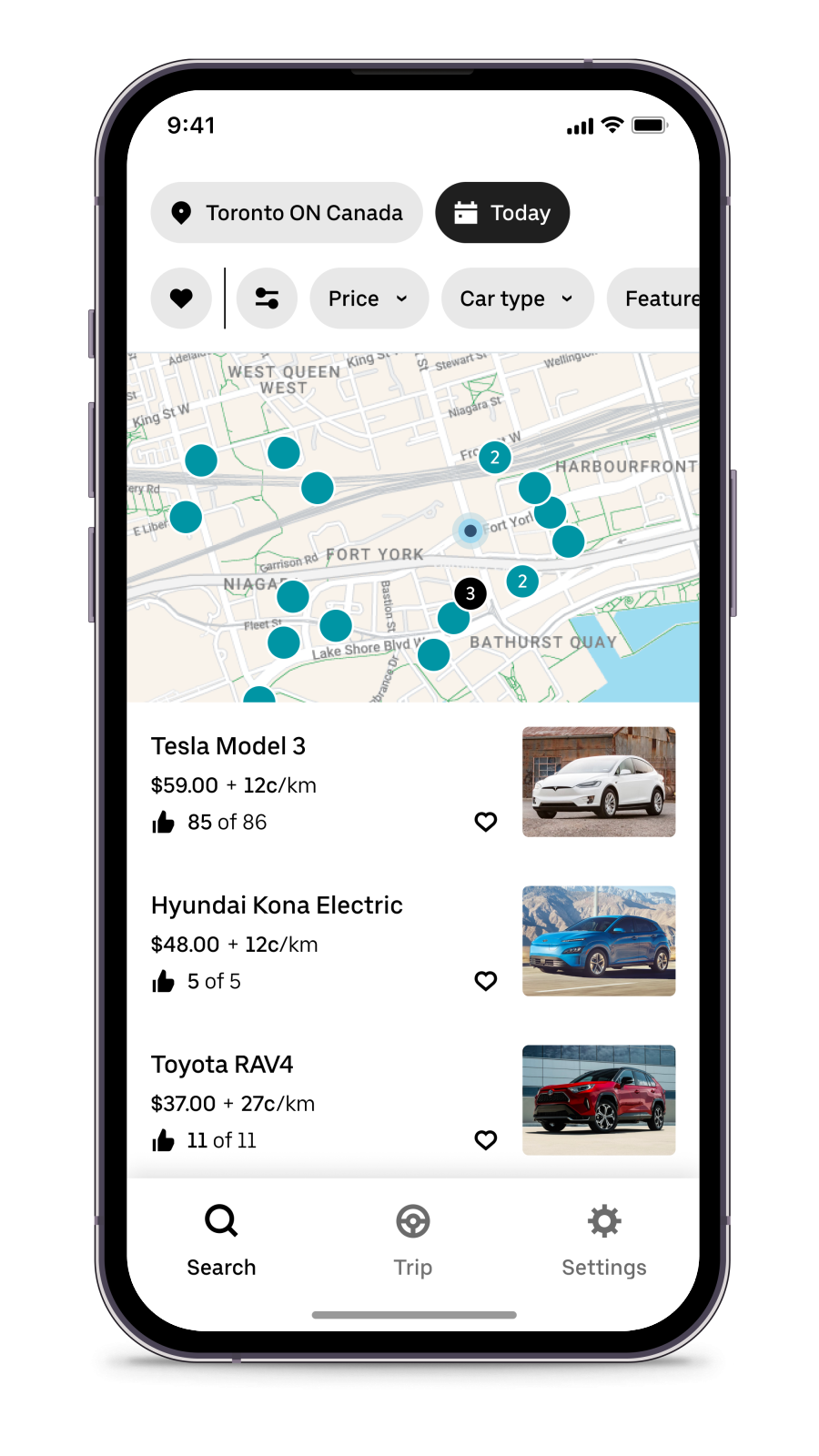Open the Toyota RAV4 listing
The width and height of the screenshot is (819, 1456).
click(x=413, y=1100)
